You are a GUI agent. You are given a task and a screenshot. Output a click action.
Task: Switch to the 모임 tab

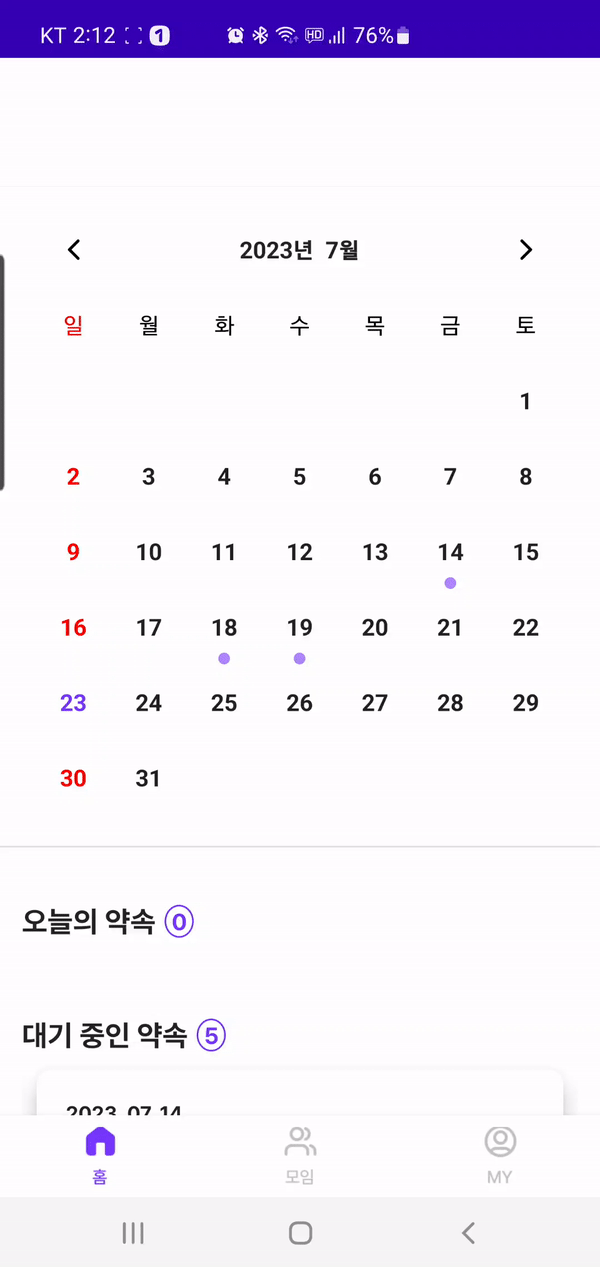tap(300, 1155)
